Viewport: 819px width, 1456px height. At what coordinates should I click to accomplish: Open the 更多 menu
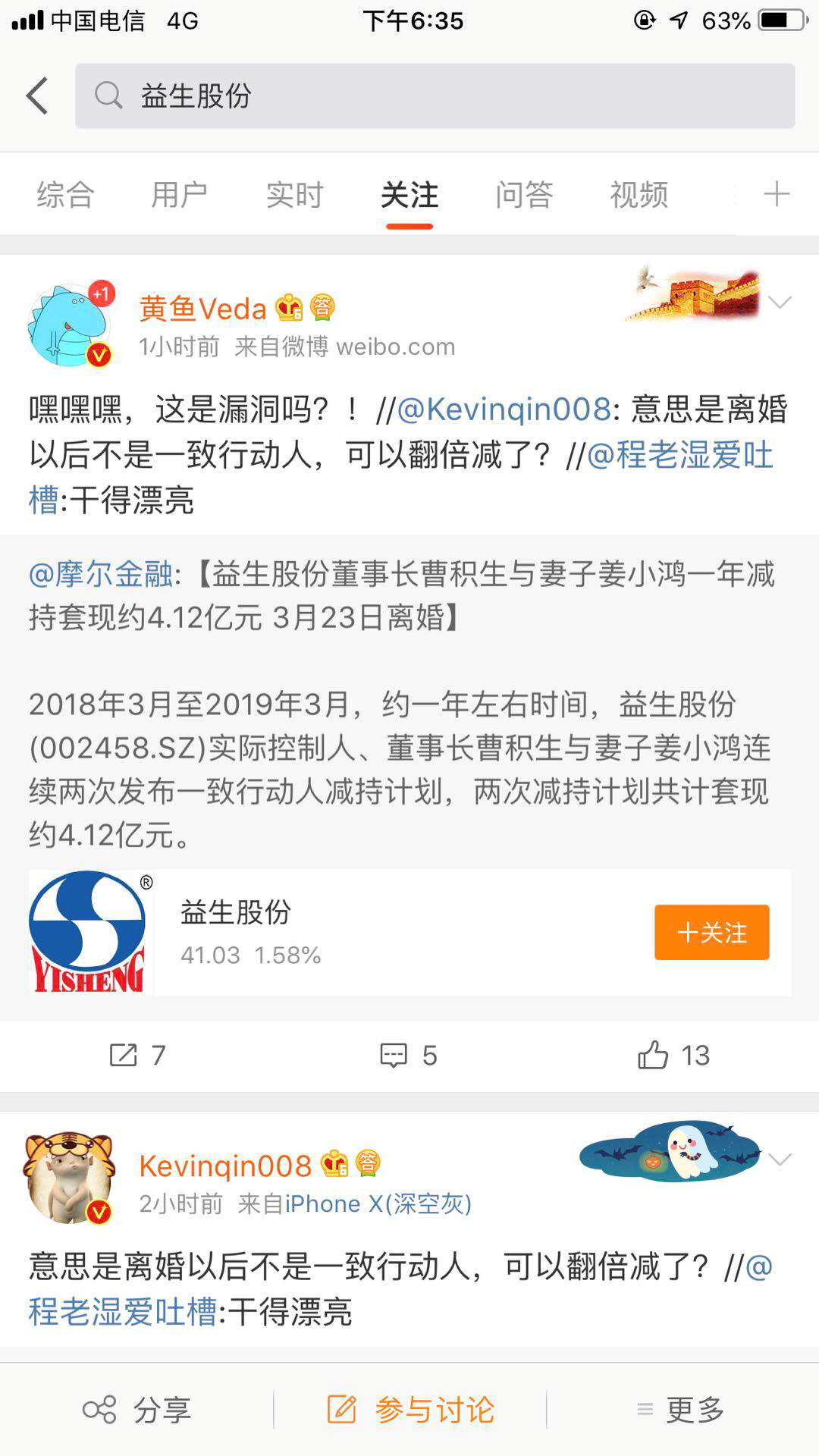680,1410
